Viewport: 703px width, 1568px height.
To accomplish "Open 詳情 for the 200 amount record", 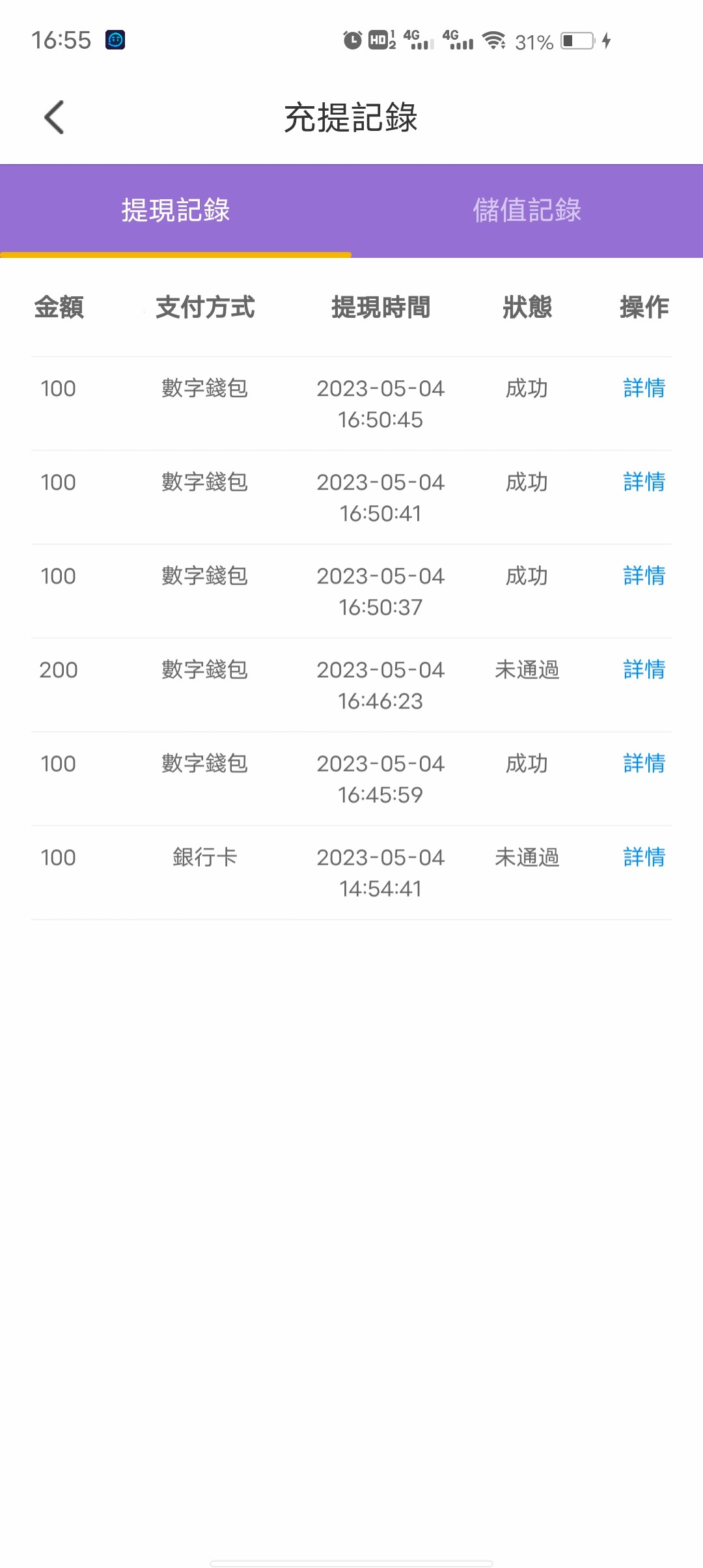I will (643, 670).
